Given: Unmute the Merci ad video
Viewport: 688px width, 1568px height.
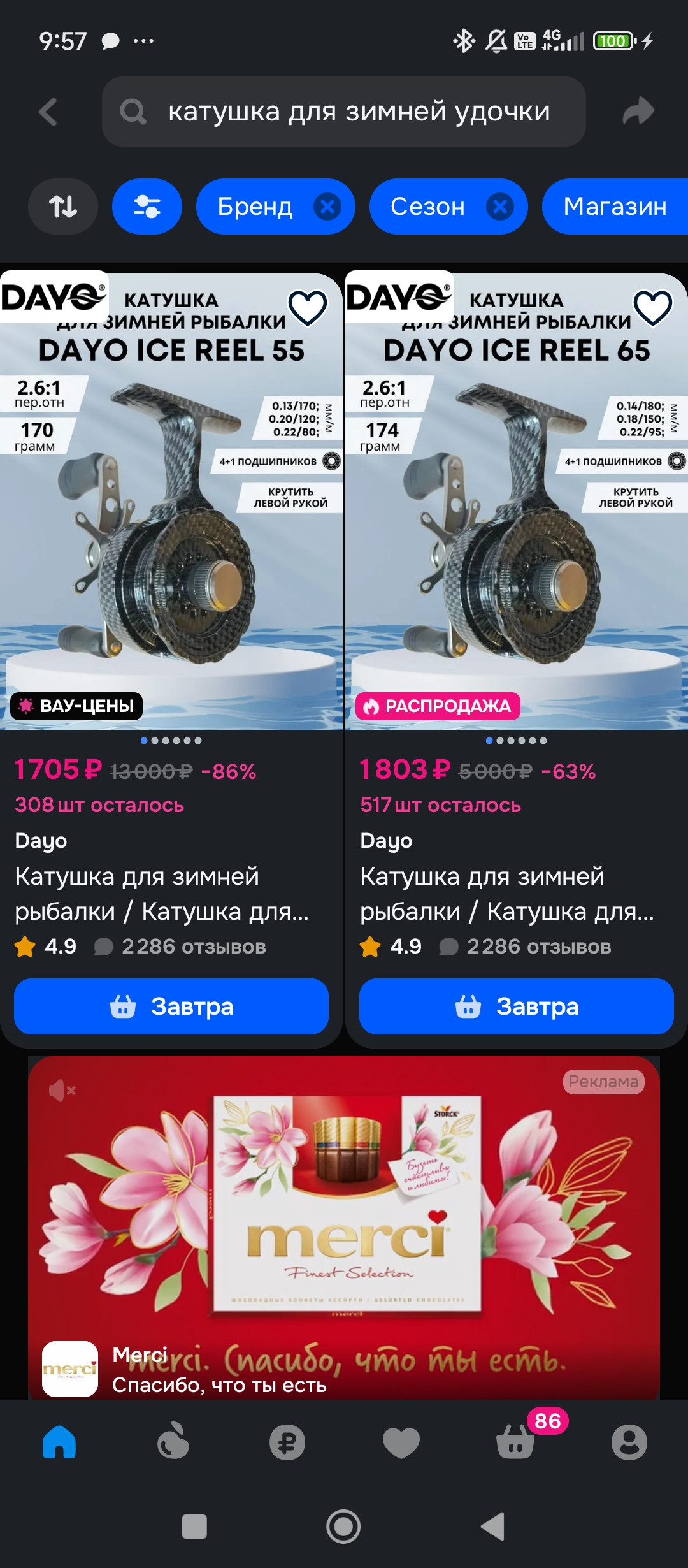Looking at the screenshot, I should (x=62, y=1091).
